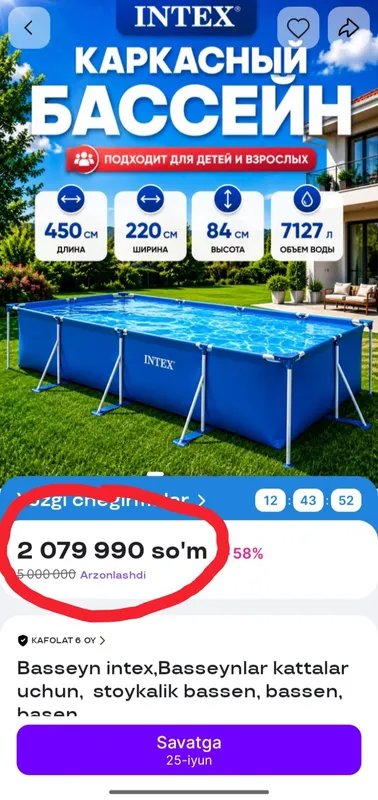This screenshot has width=378, height=800.
Task: Tap Savatga to add to cart
Action: point(189,749)
